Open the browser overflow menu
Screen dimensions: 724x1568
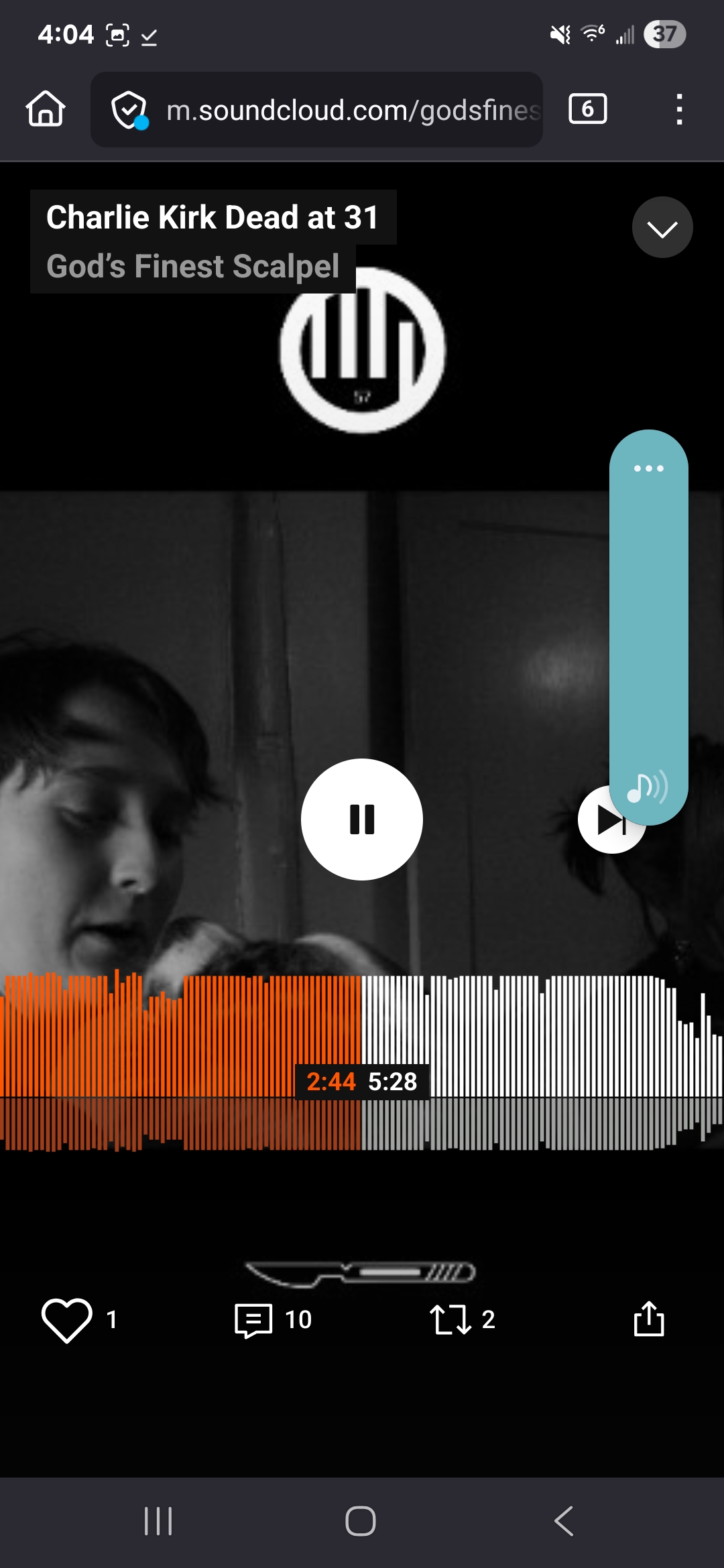pyautogui.click(x=679, y=109)
